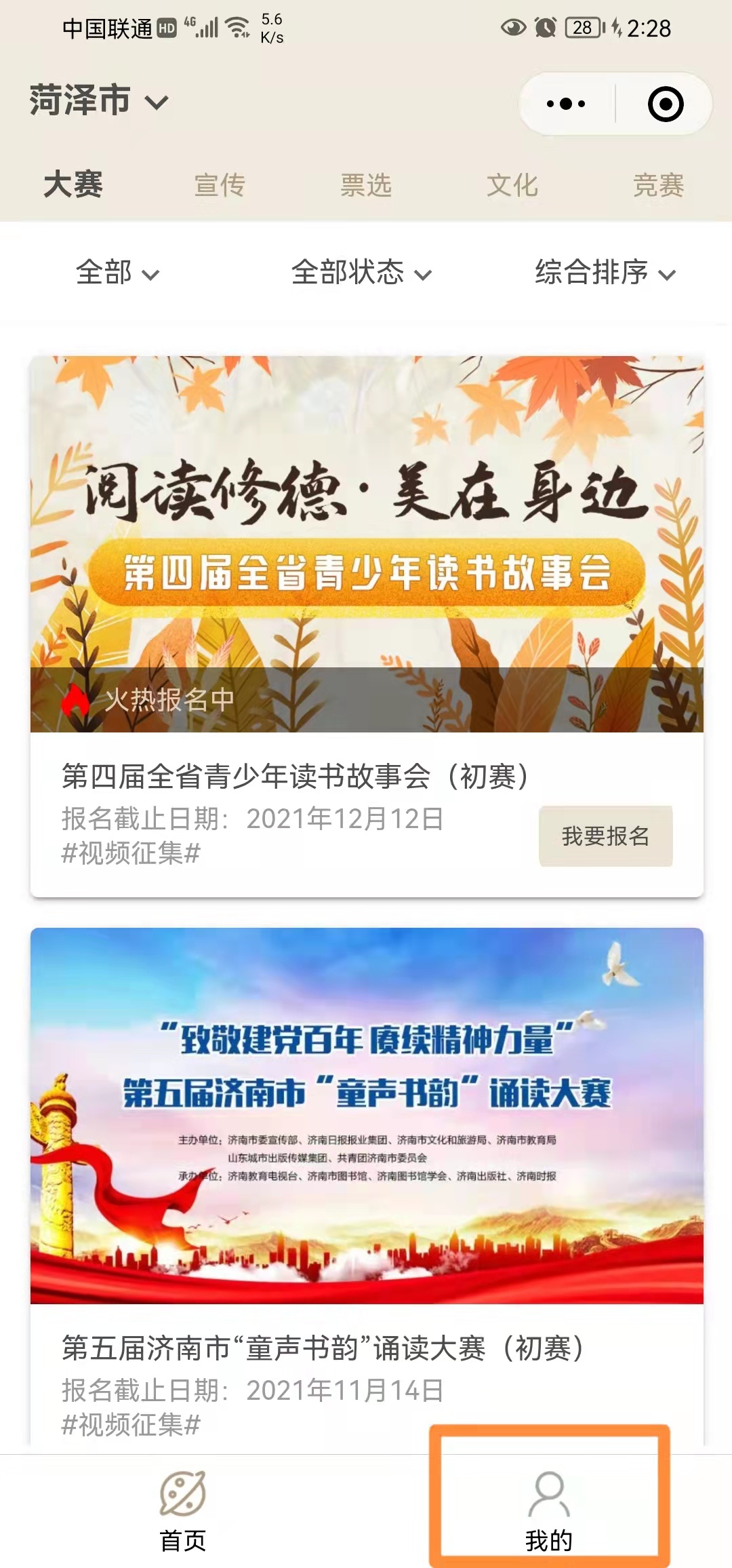The height and width of the screenshot is (1568, 732).
Task: Switch to the 票选 tab
Action: click(366, 184)
